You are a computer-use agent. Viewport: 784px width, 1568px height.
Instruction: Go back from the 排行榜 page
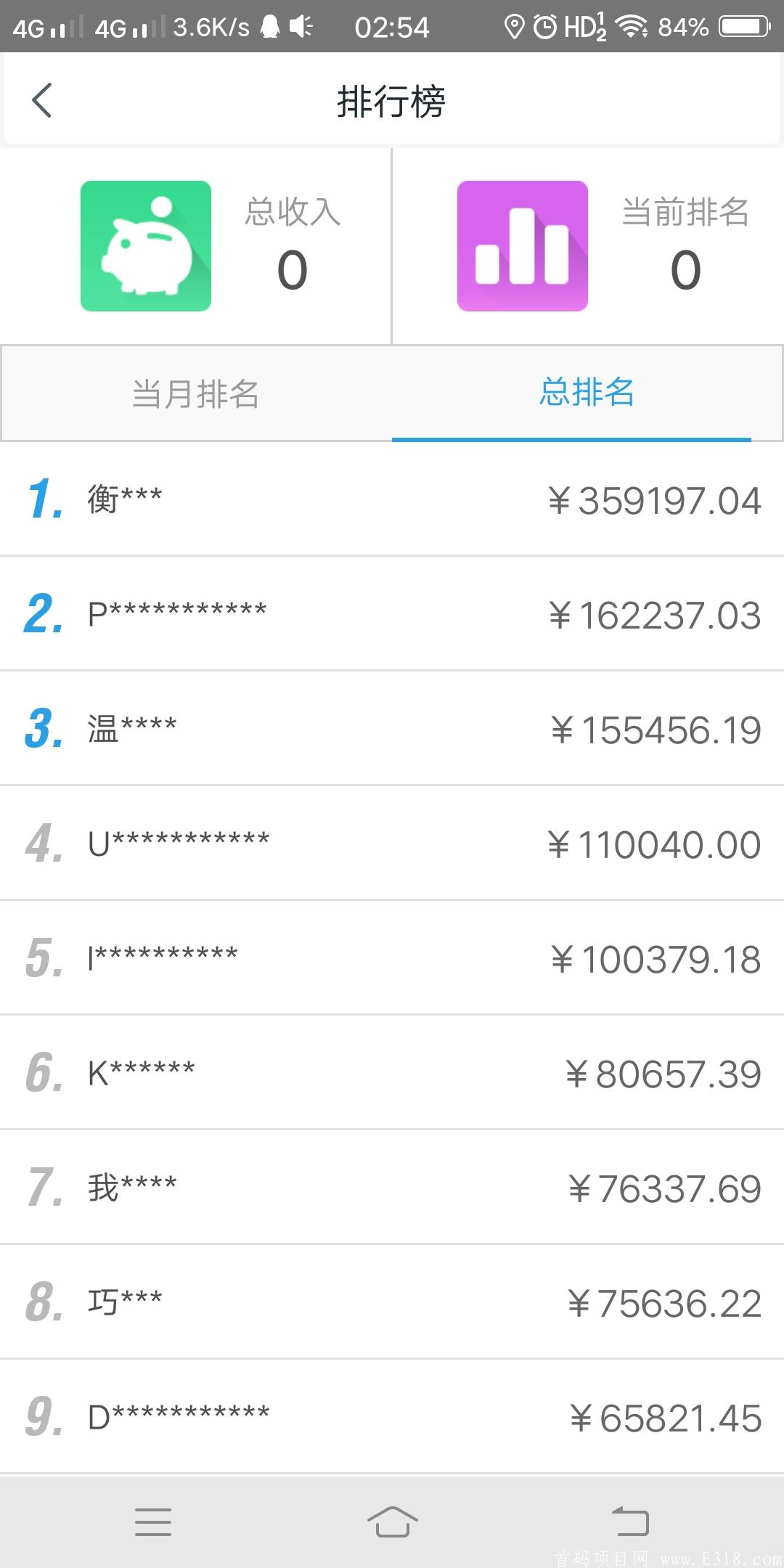pos(42,100)
